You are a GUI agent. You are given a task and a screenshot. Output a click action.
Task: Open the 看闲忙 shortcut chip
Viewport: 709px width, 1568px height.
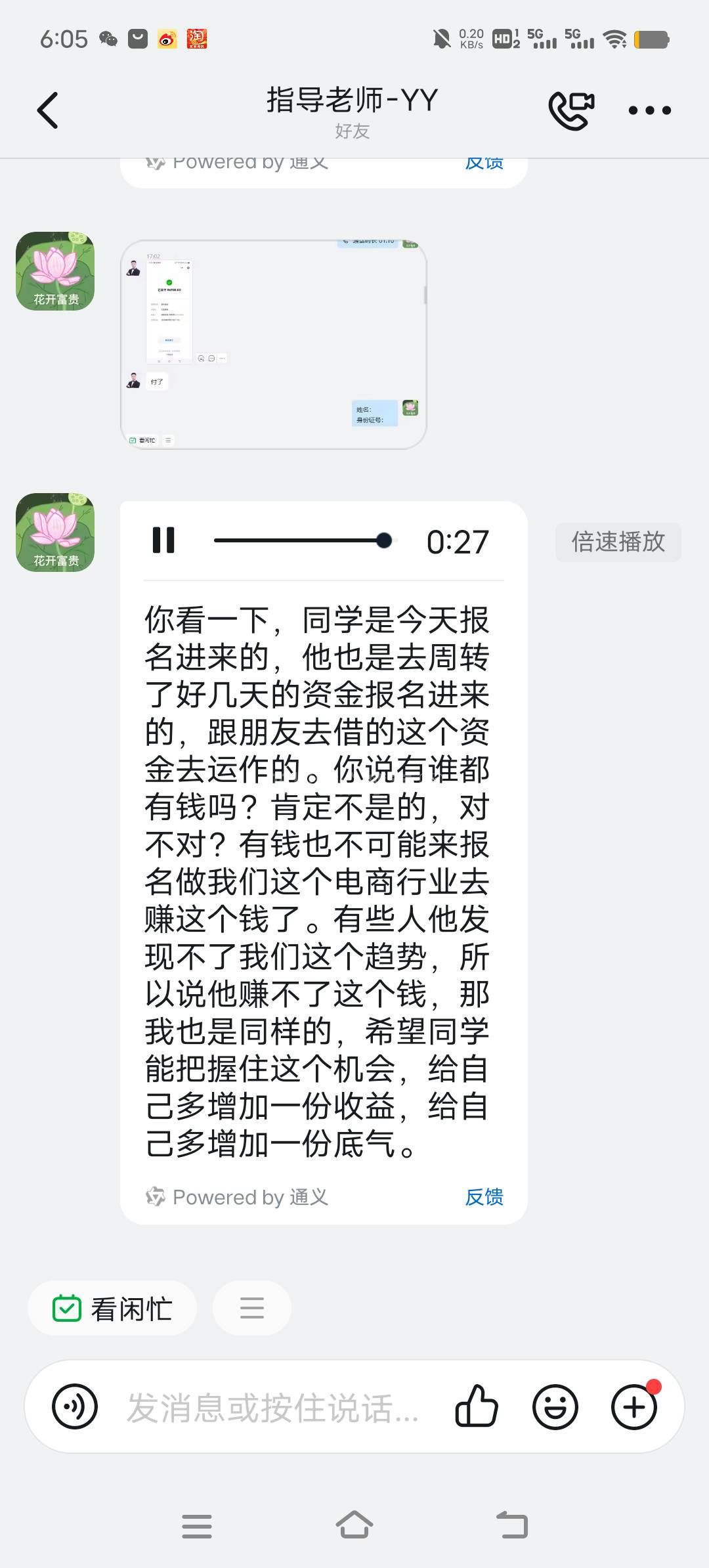[x=112, y=1309]
